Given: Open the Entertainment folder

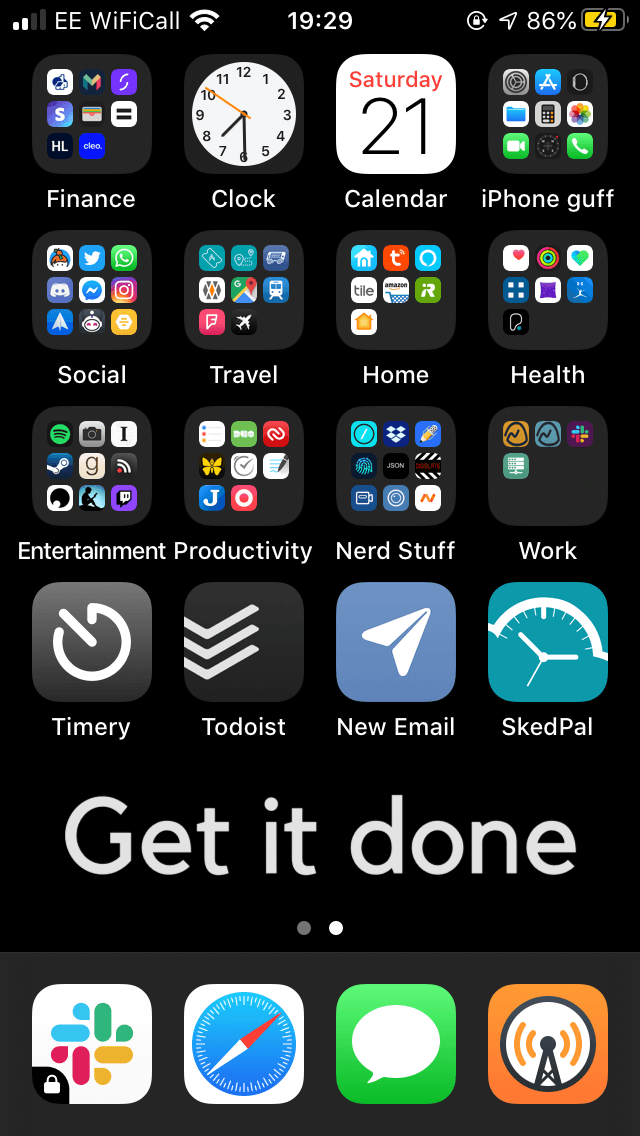Looking at the screenshot, I should pos(92,466).
